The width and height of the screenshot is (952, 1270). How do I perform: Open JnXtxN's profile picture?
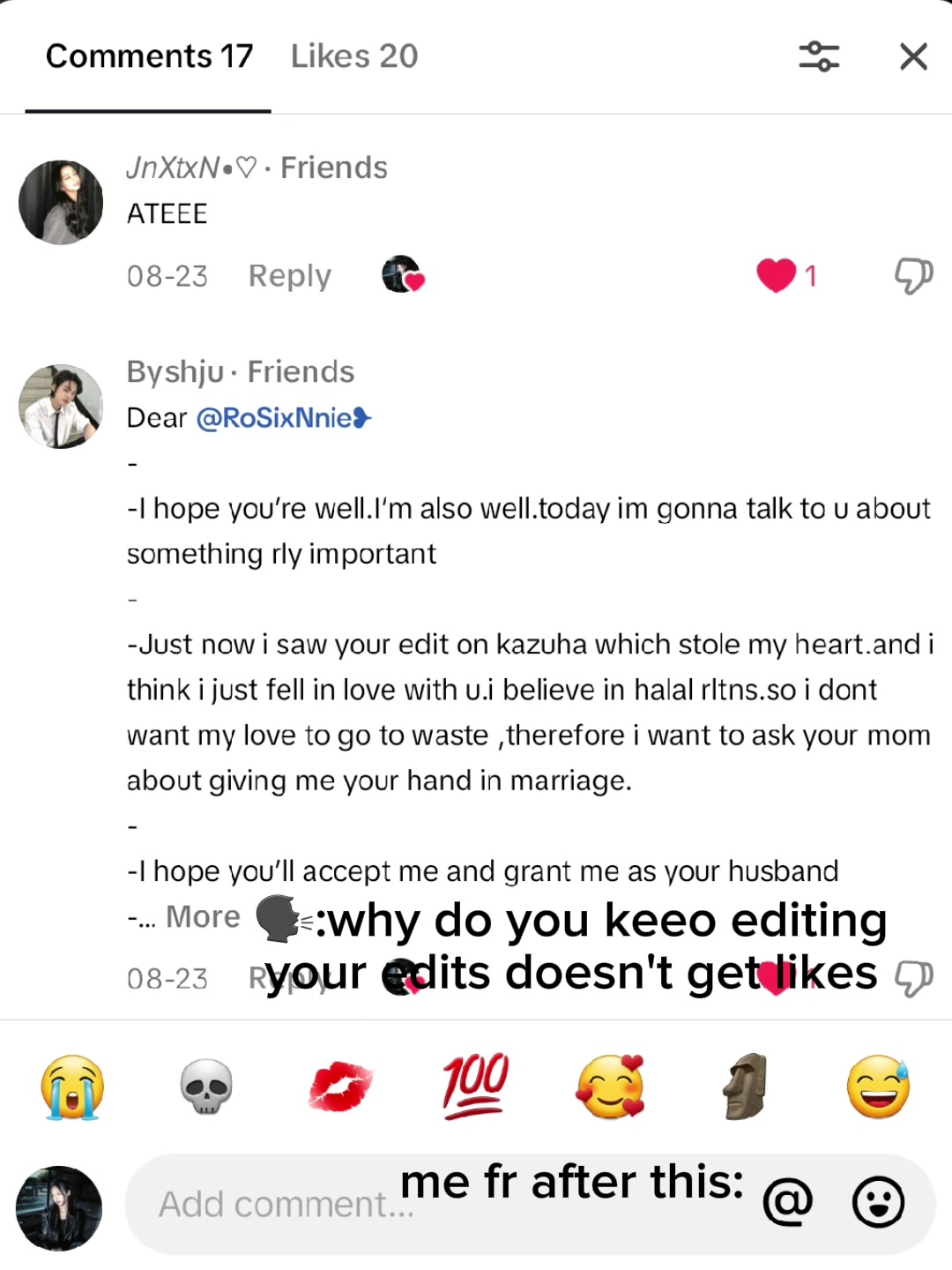pos(61,202)
